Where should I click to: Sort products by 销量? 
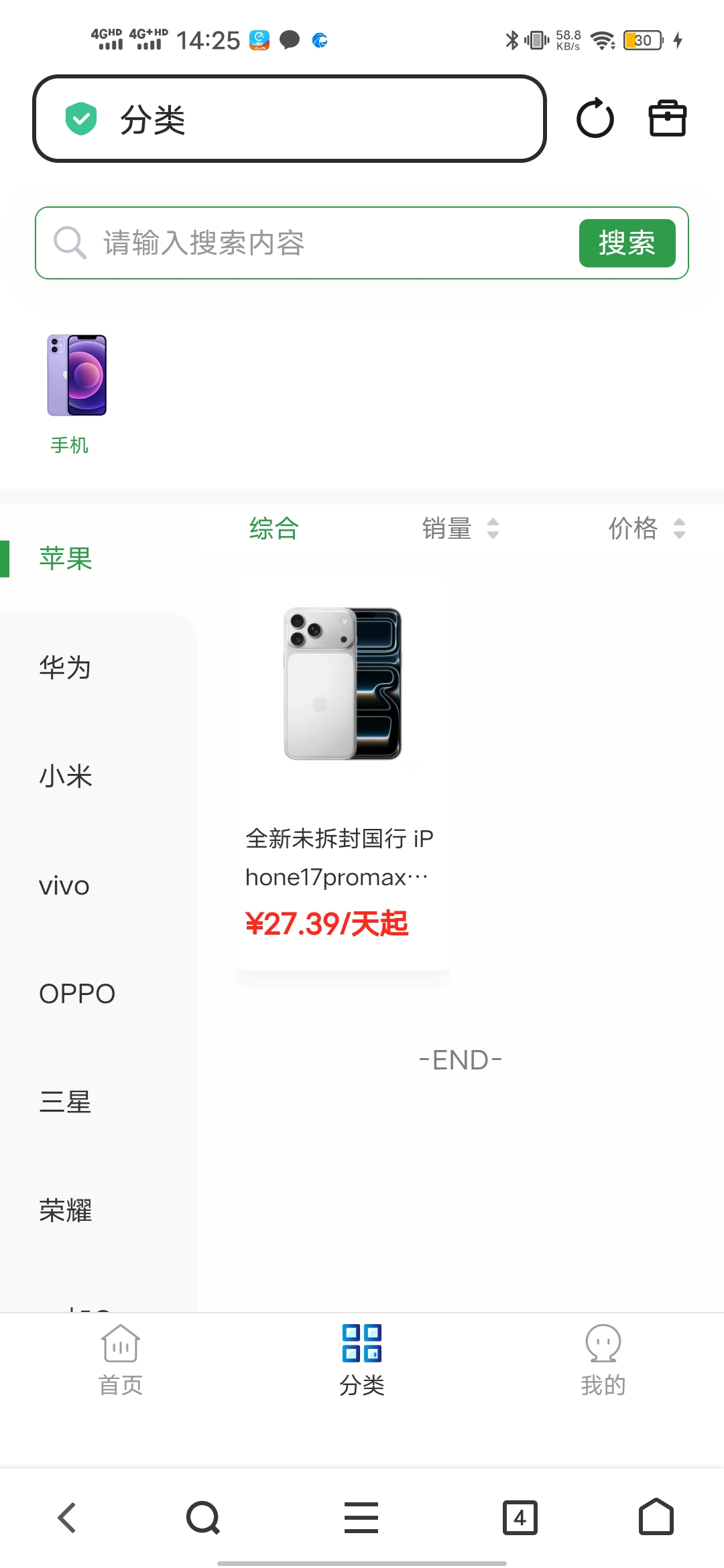point(460,529)
